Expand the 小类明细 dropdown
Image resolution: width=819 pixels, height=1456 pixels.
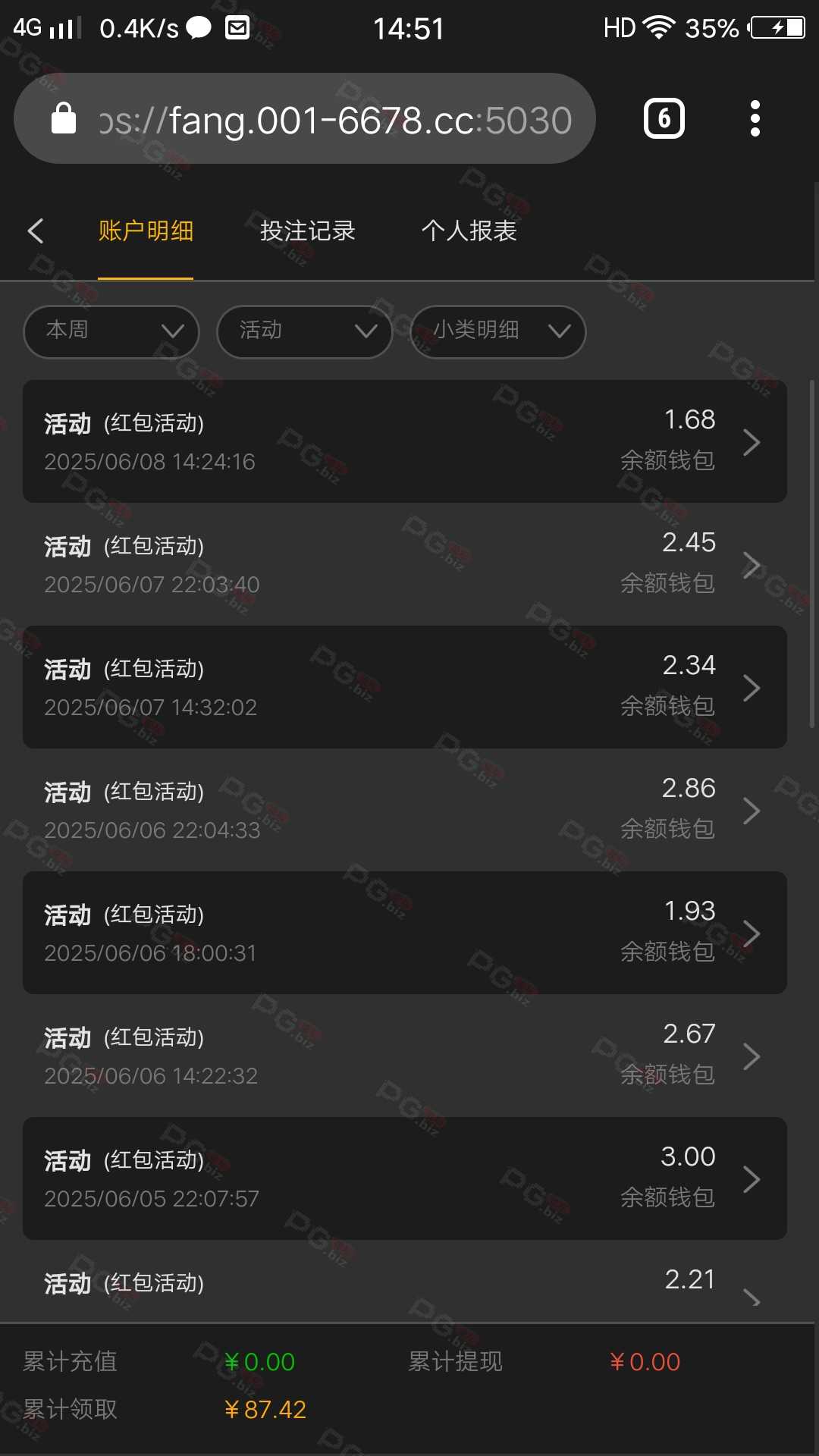tap(498, 331)
